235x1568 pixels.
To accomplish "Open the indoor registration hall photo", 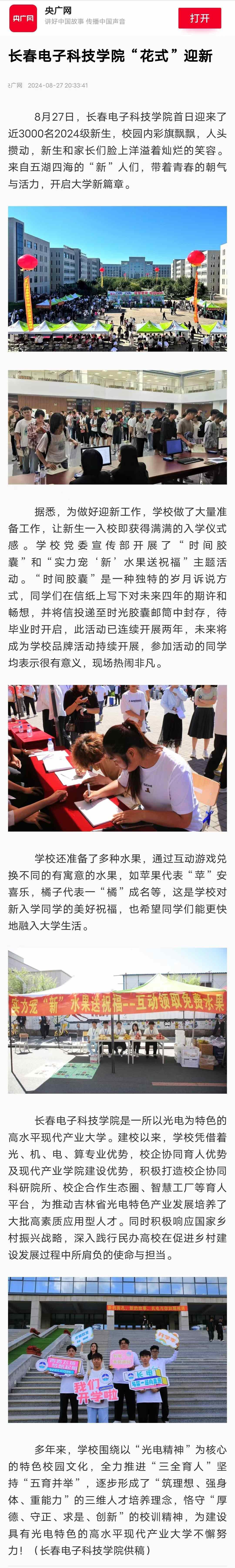I will (x=117, y=427).
